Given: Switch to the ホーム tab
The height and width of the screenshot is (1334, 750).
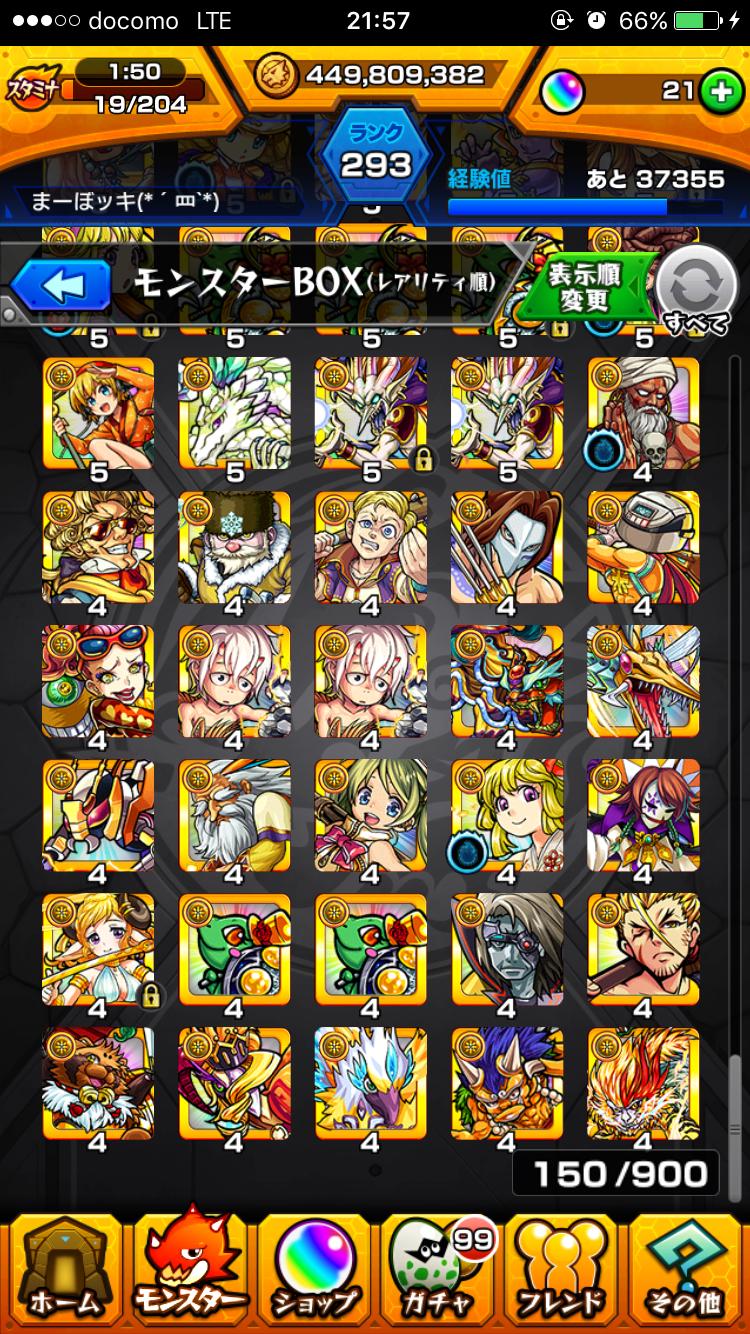Looking at the screenshot, I should click(65, 1268).
